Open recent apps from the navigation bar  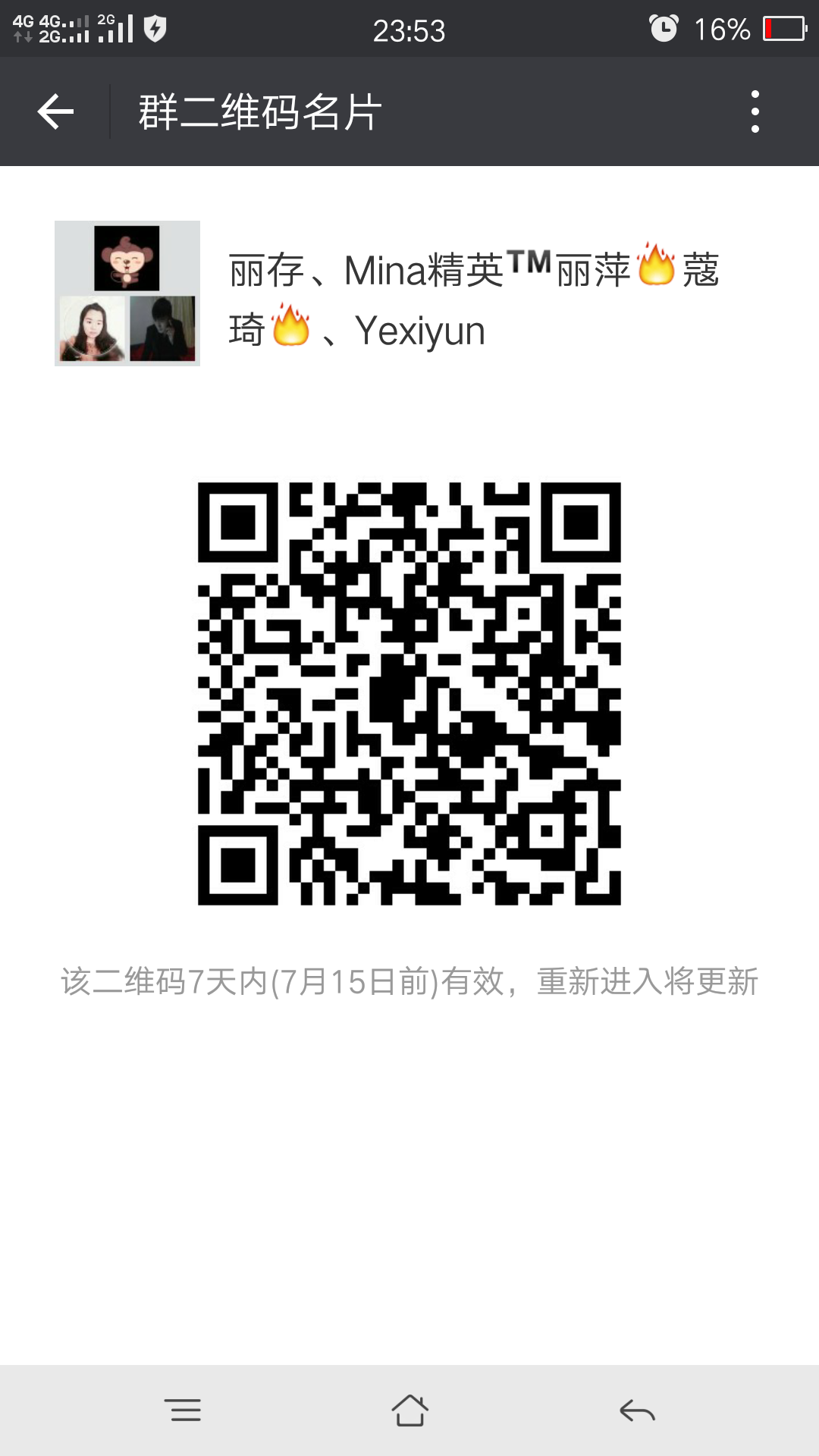point(183,1410)
